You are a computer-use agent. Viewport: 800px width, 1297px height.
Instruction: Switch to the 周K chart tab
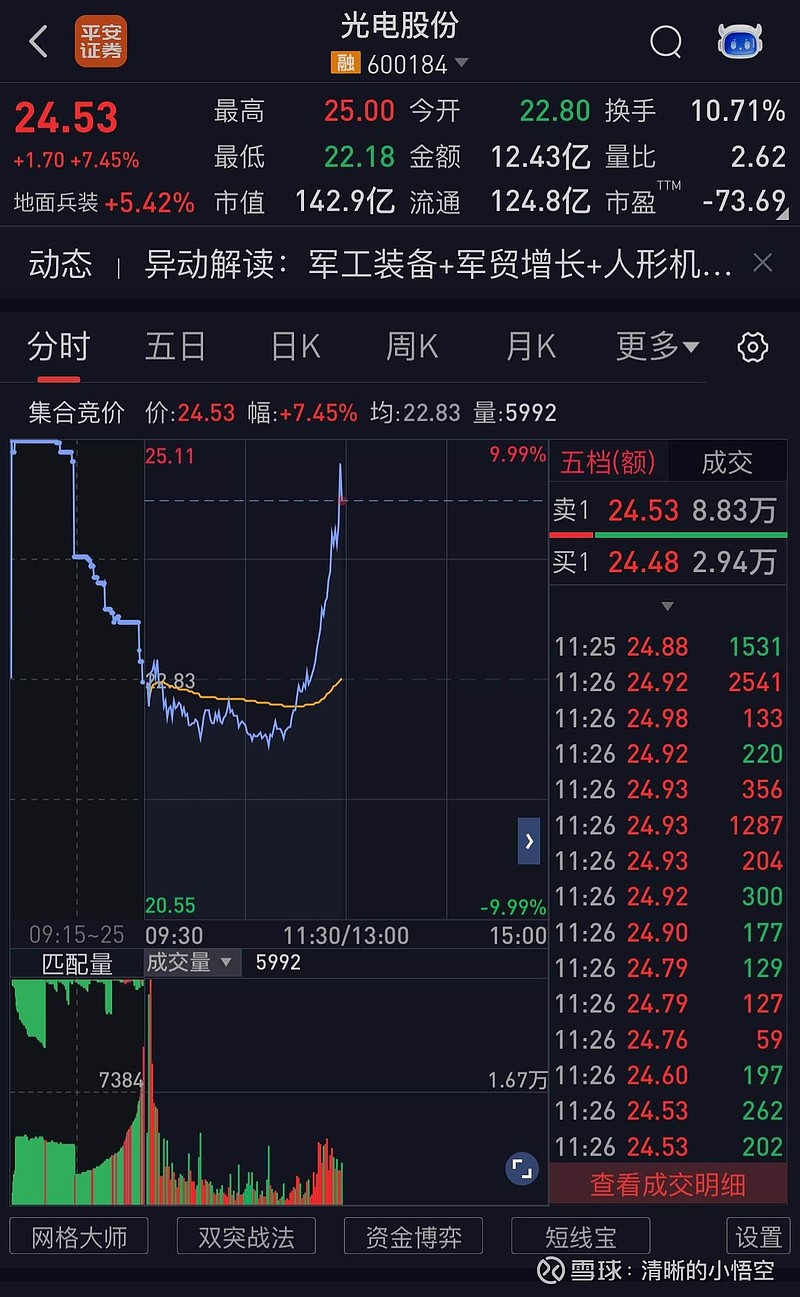pyautogui.click(x=412, y=347)
